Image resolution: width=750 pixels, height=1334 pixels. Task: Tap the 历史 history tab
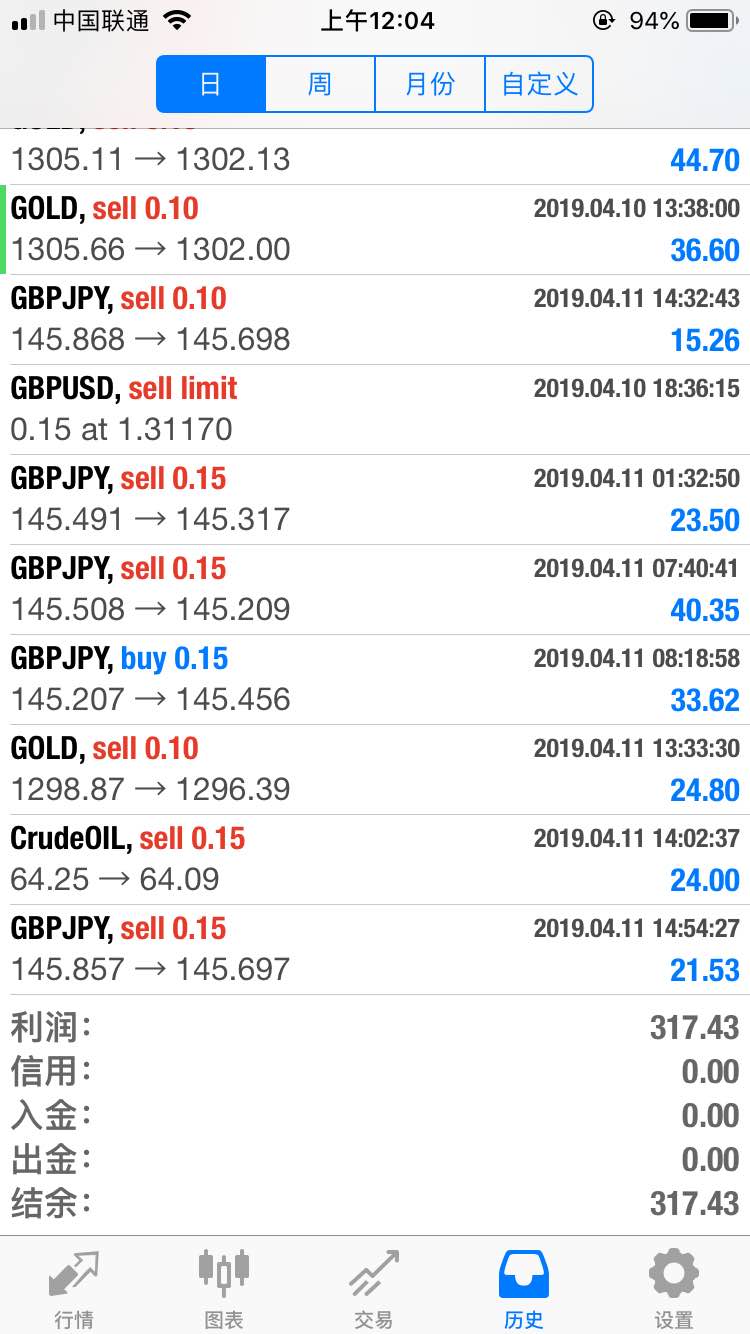point(524,1288)
